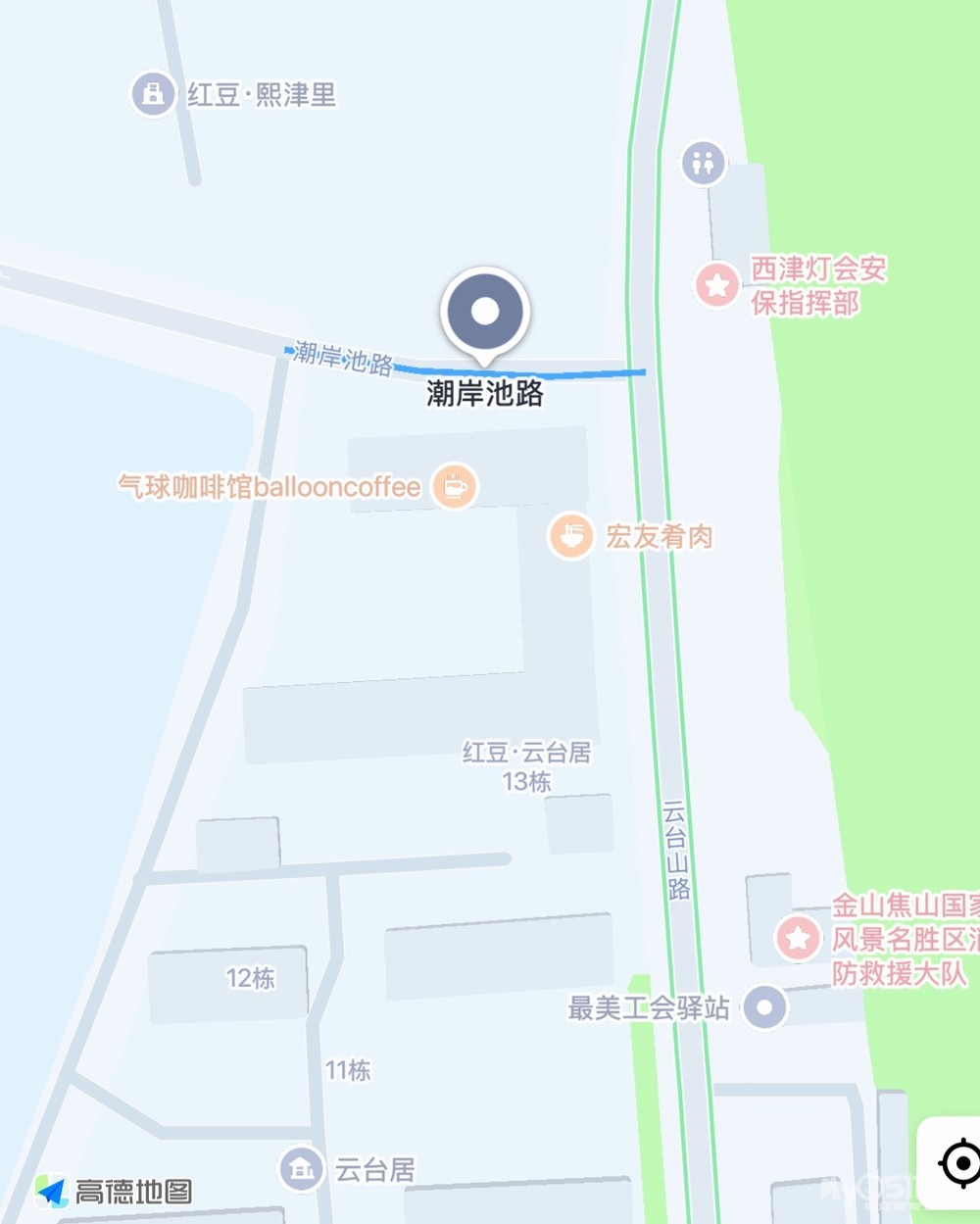Select the 宏友肴肉 restaurant marker
The height and width of the screenshot is (1224, 980).
click(x=570, y=536)
